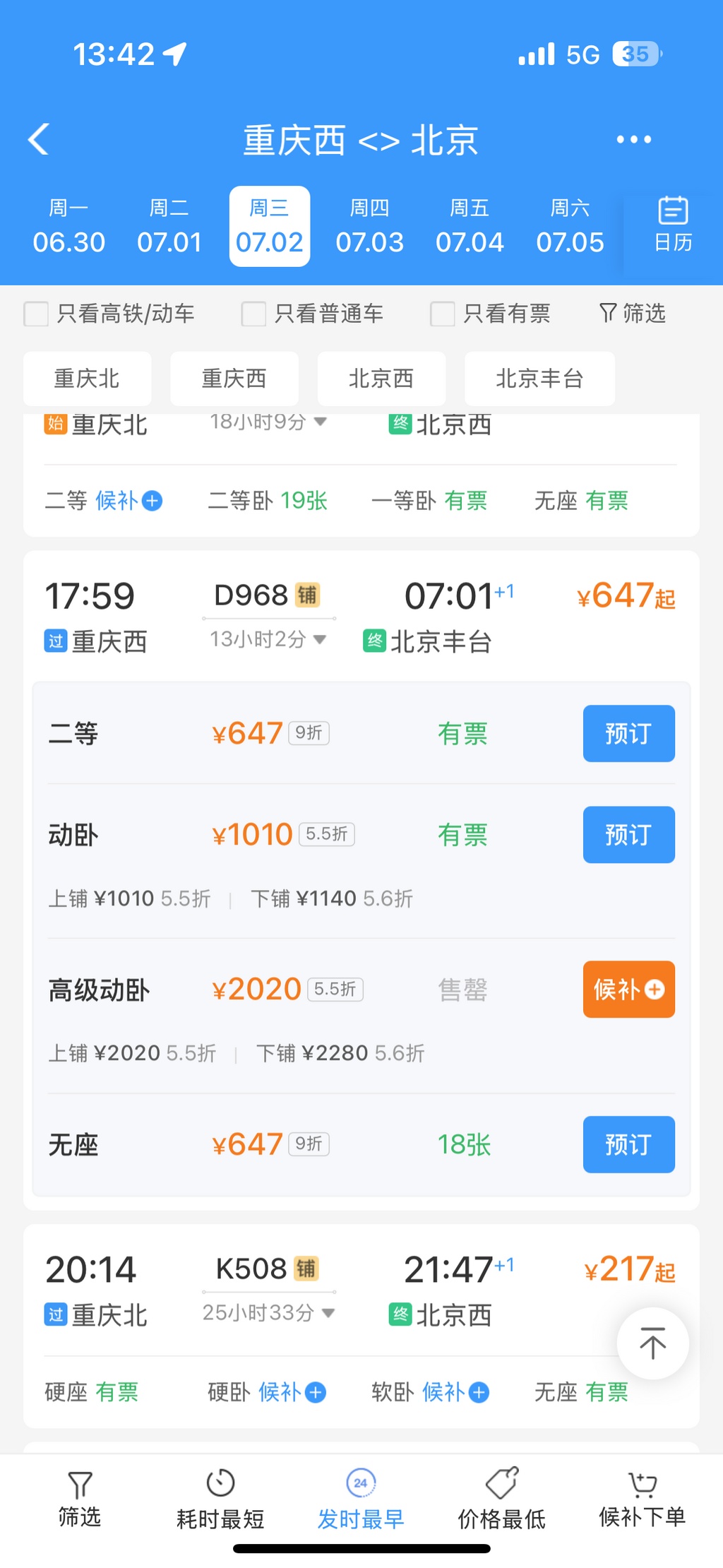Screen dimensions: 723x1568
Task: Tap 预订 for D968 二等 seat
Action: click(628, 733)
